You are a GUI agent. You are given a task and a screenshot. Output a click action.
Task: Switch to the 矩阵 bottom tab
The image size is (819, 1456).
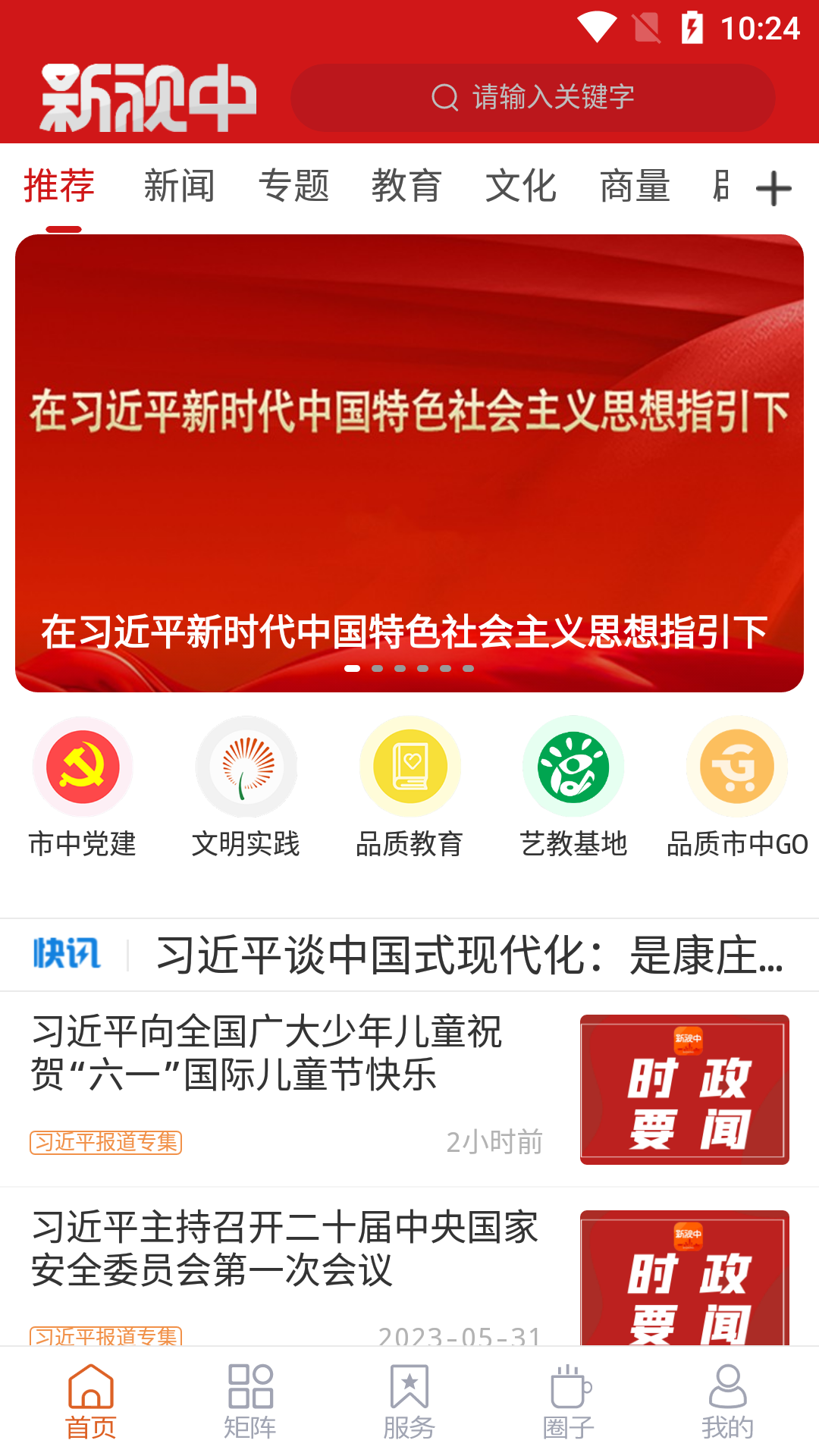tap(250, 1402)
